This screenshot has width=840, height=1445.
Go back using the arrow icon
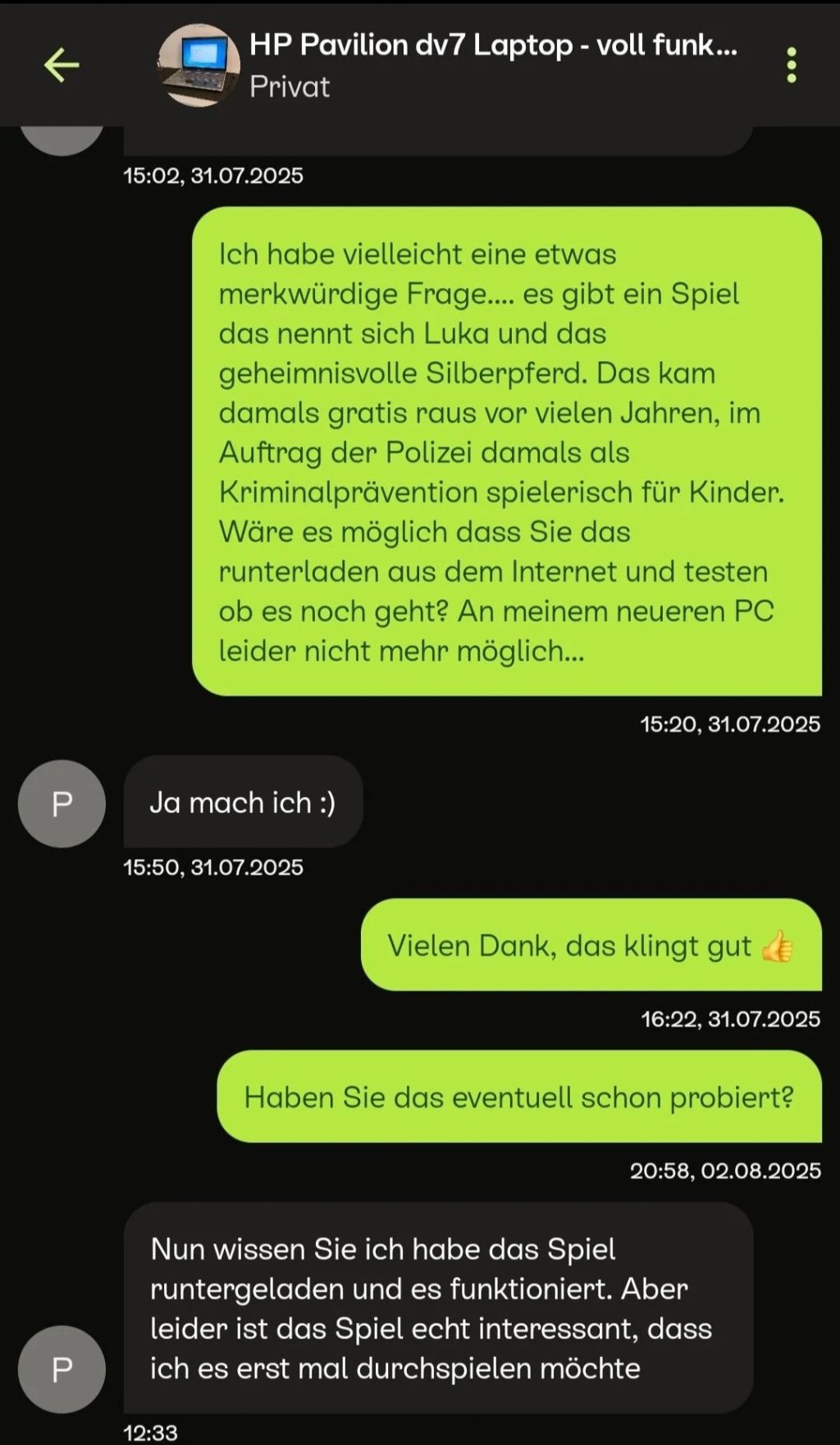[62, 65]
